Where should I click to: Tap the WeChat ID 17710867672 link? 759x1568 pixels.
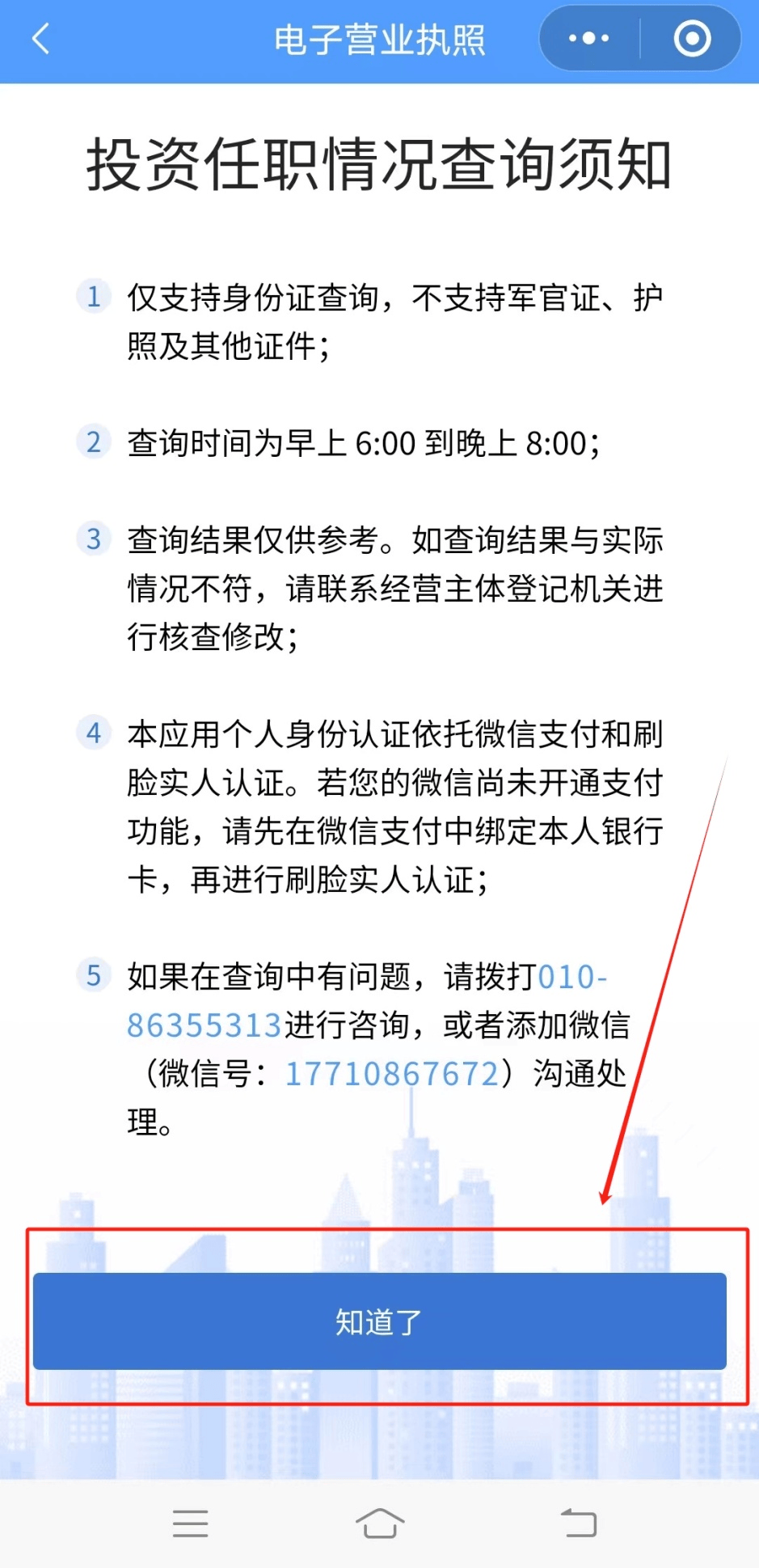pos(391,1073)
